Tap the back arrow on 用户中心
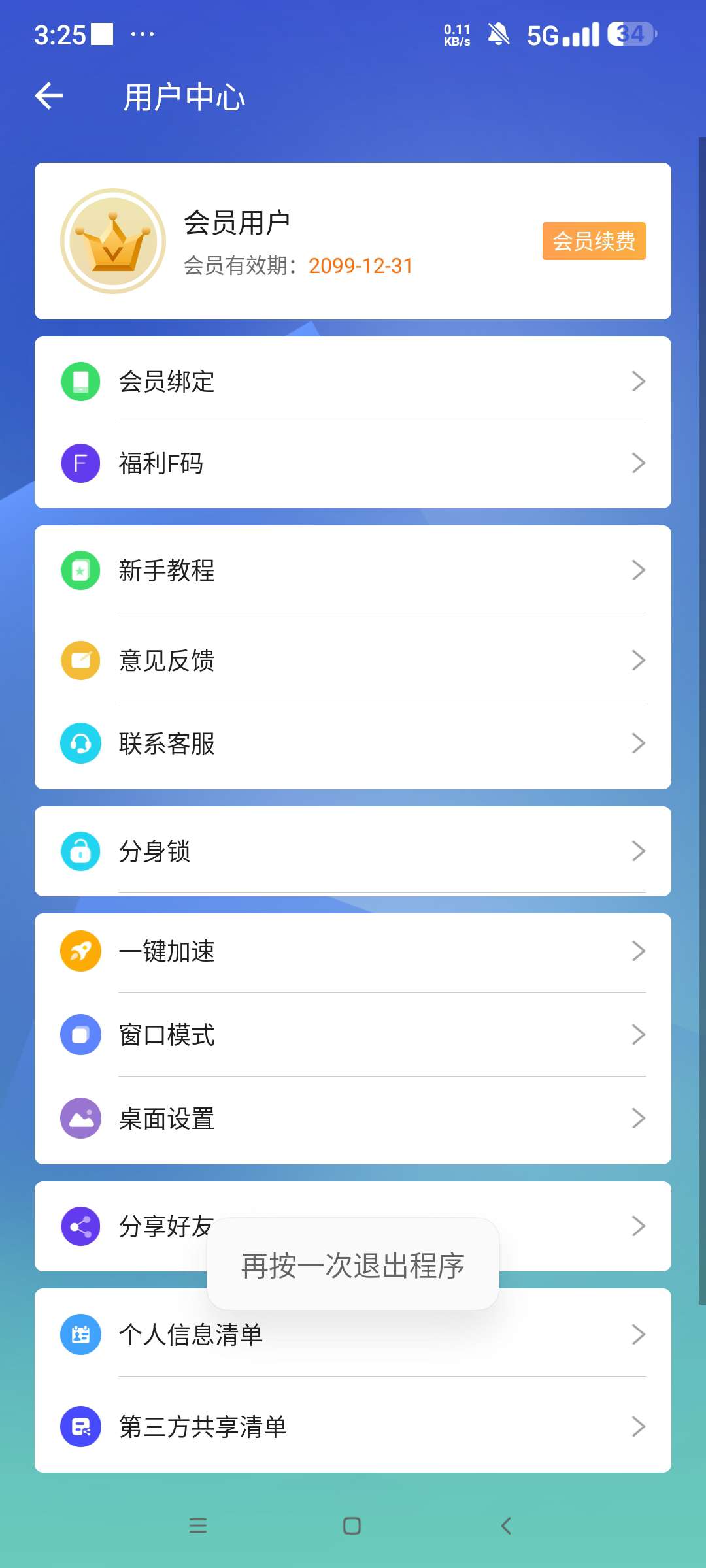The width and height of the screenshot is (706, 1568). click(48, 96)
